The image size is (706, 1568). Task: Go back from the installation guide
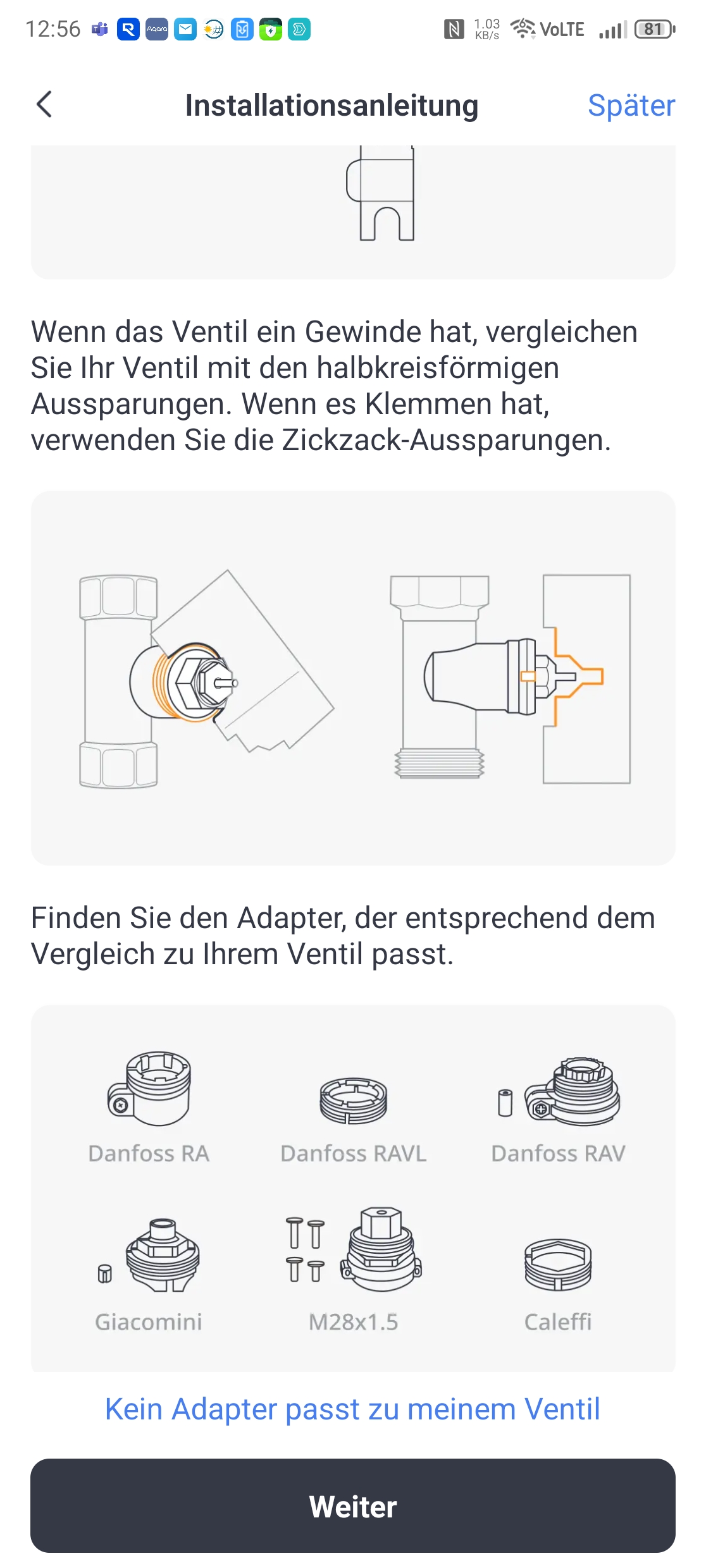pyautogui.click(x=44, y=105)
